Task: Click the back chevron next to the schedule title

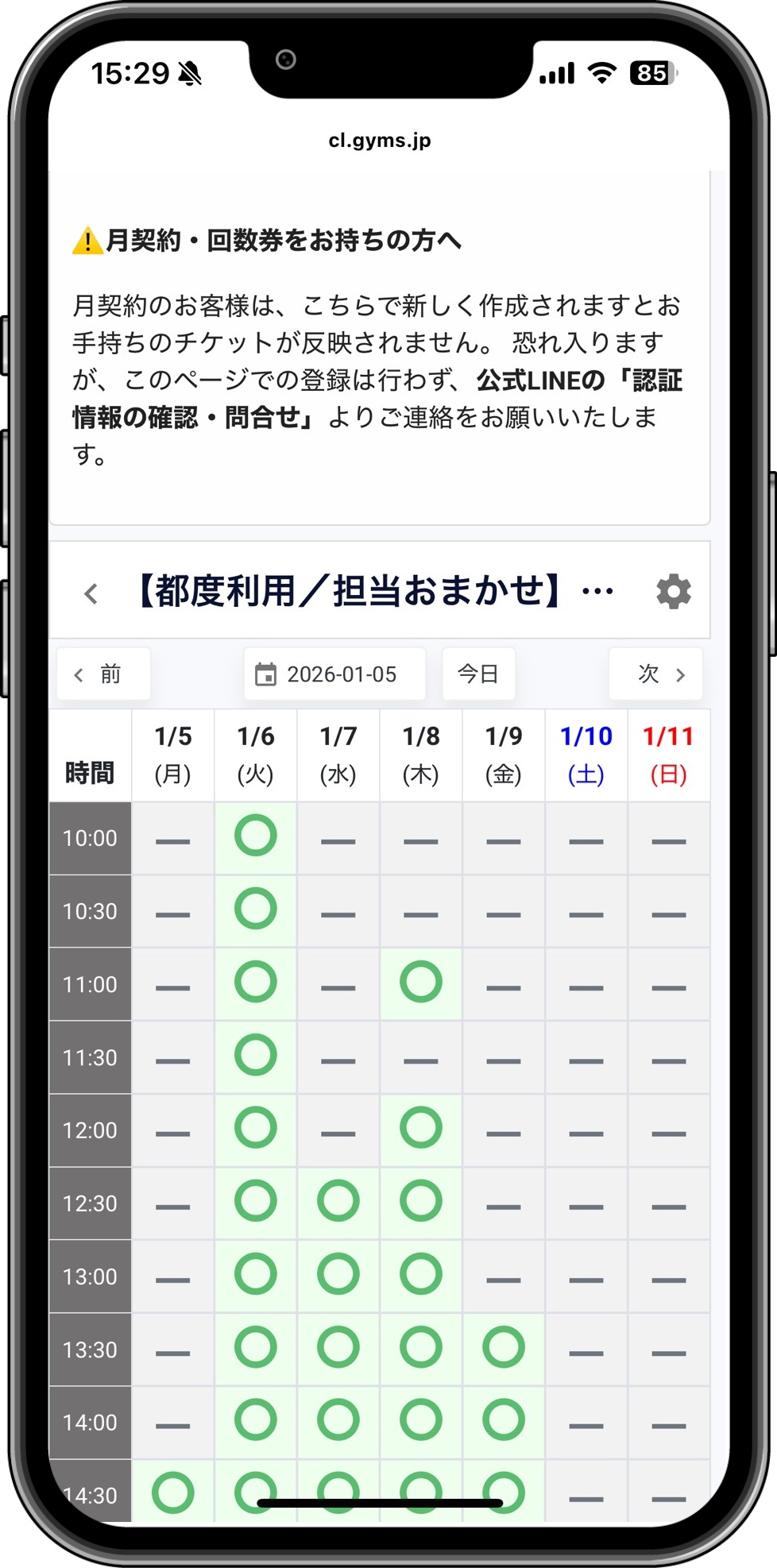Action: 90,593
